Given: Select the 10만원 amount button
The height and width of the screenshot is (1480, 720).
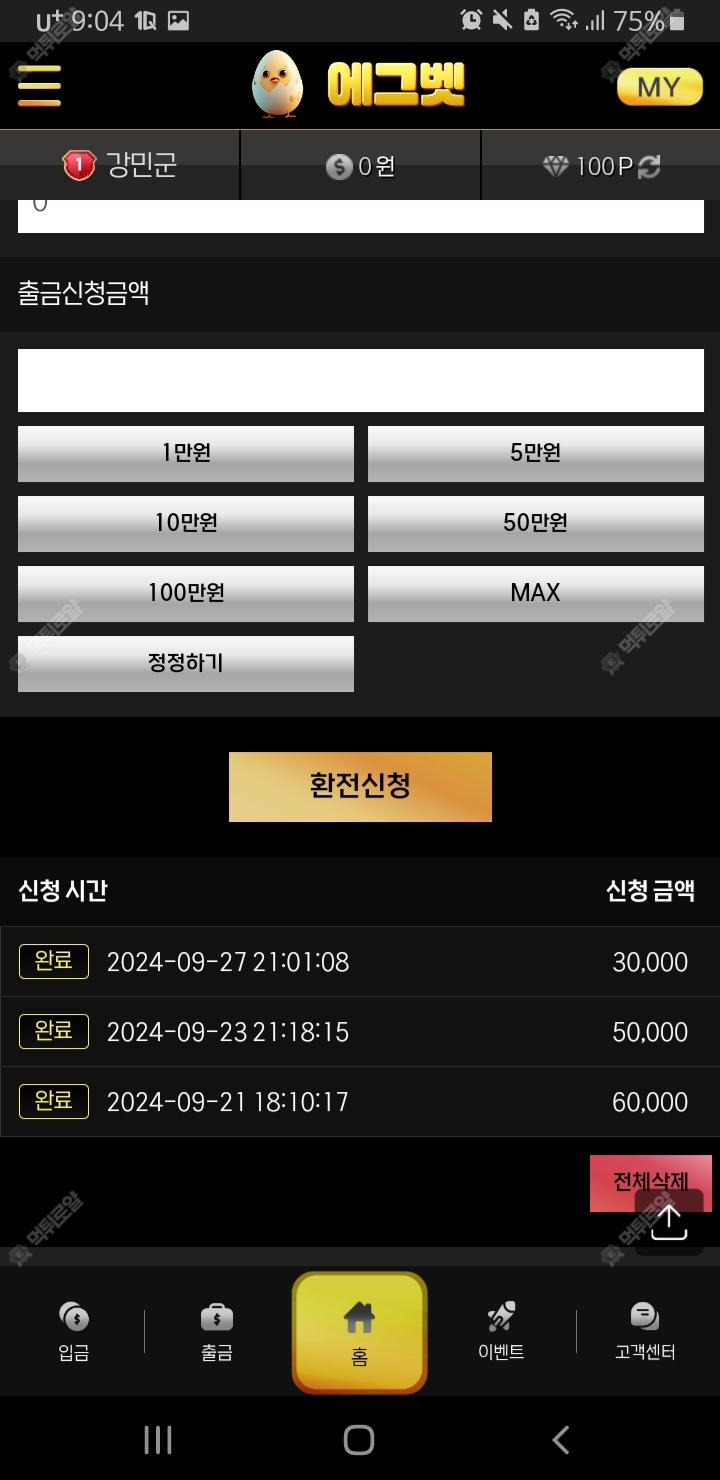Looking at the screenshot, I should 186,523.
